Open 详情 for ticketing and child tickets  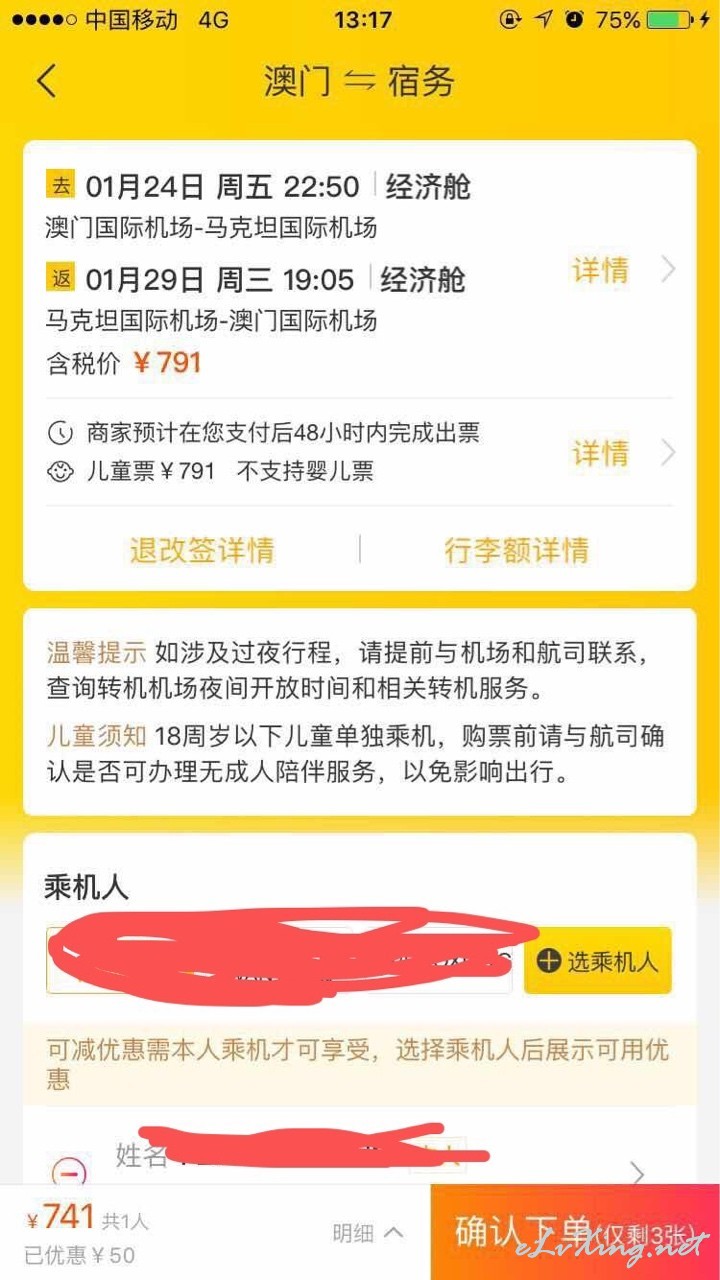point(623,453)
